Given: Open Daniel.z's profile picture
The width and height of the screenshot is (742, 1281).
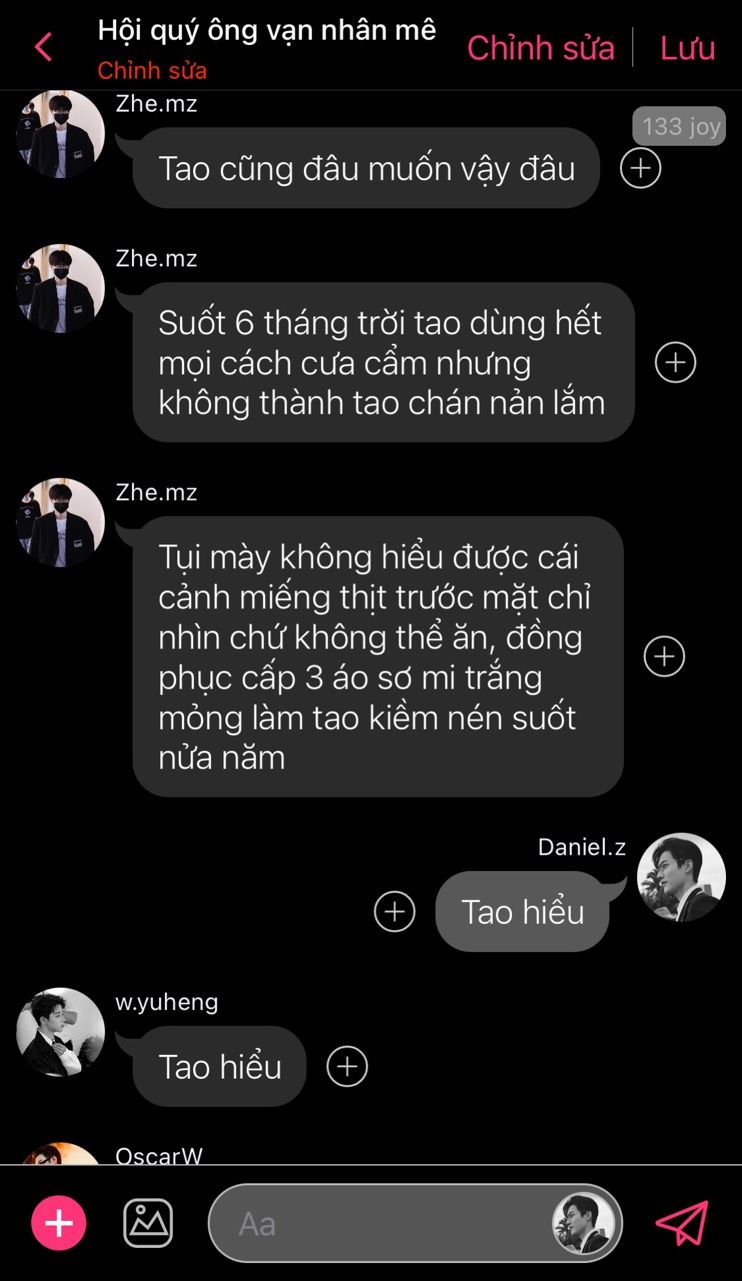Looking at the screenshot, I should [x=681, y=877].
